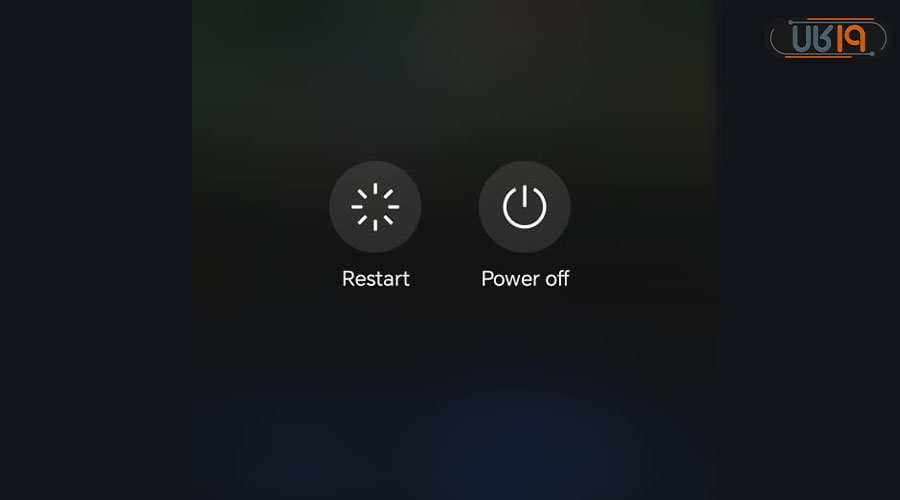Power off the device
900x500 pixels.
(524, 207)
